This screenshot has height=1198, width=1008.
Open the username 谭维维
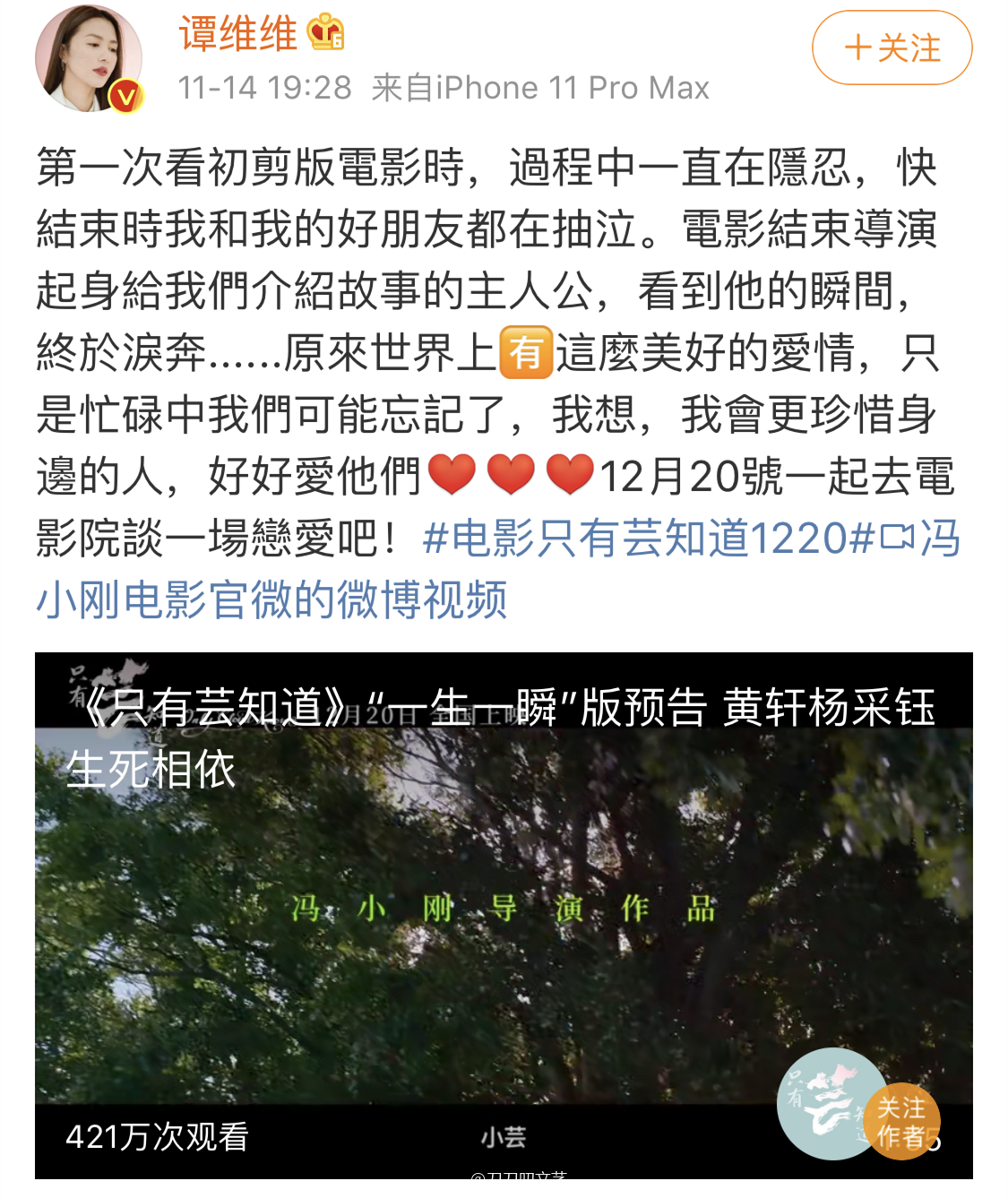[238, 34]
